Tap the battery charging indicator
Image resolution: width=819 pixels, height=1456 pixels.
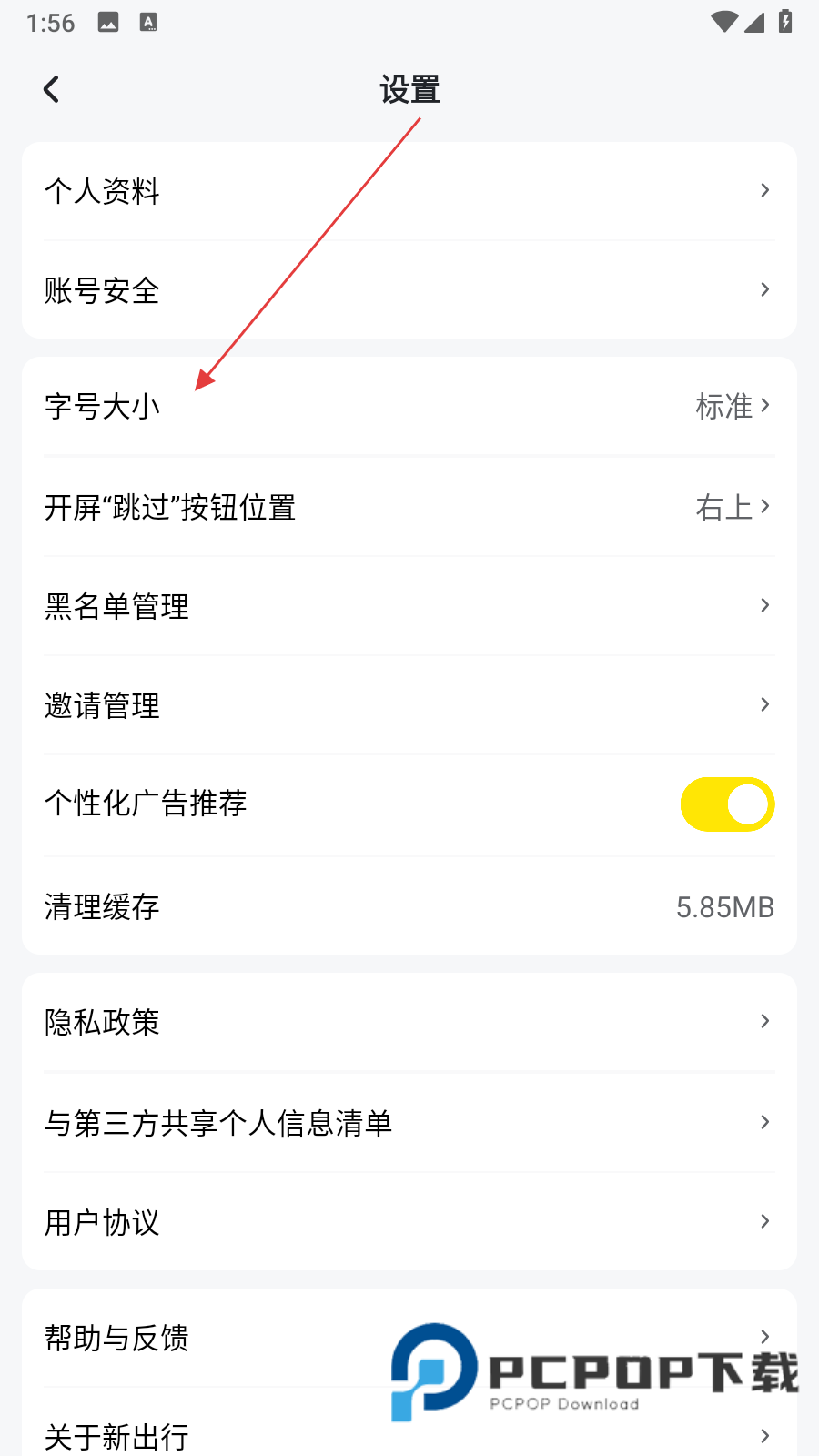point(785,23)
